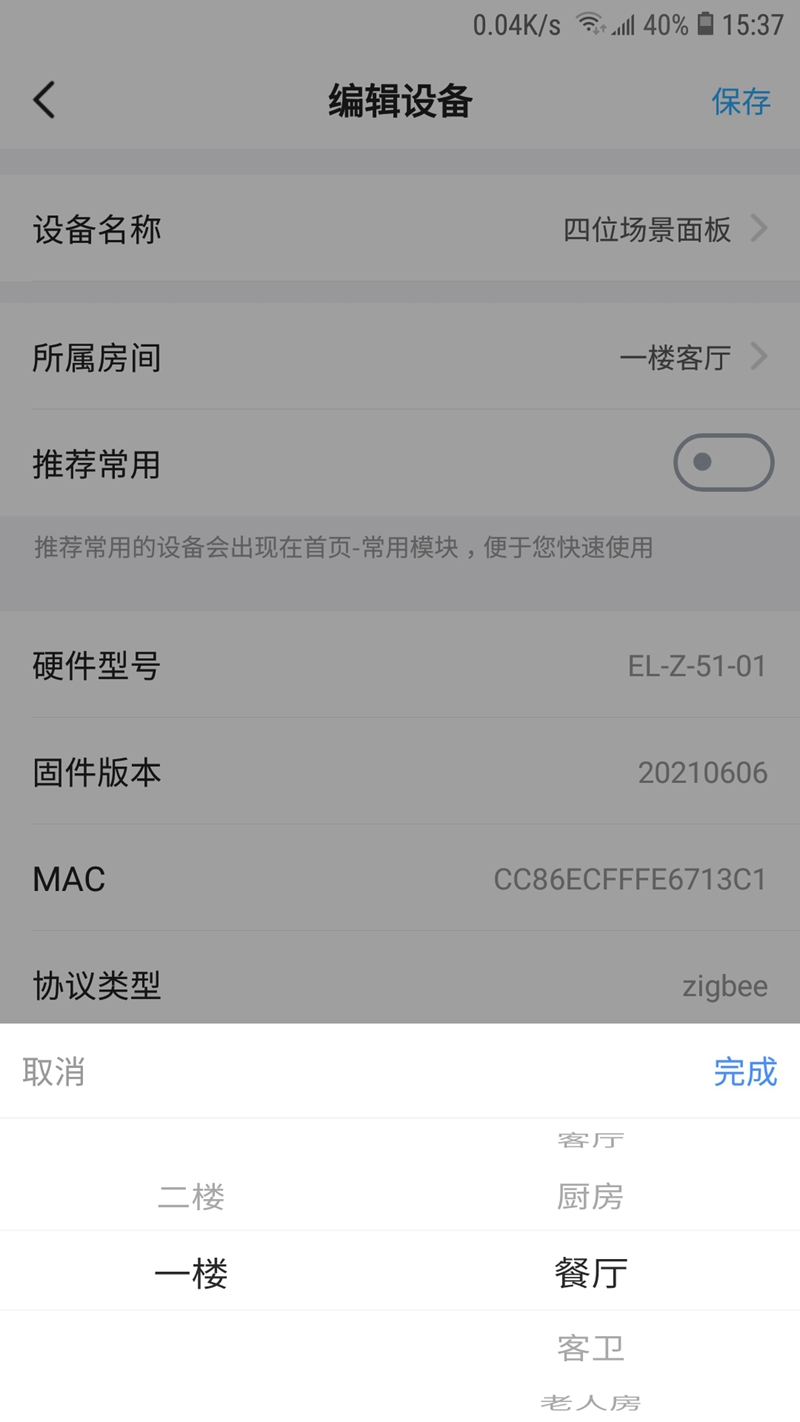The width and height of the screenshot is (800, 1422).
Task: Select 二楼 in the floor picker
Action: [191, 1196]
